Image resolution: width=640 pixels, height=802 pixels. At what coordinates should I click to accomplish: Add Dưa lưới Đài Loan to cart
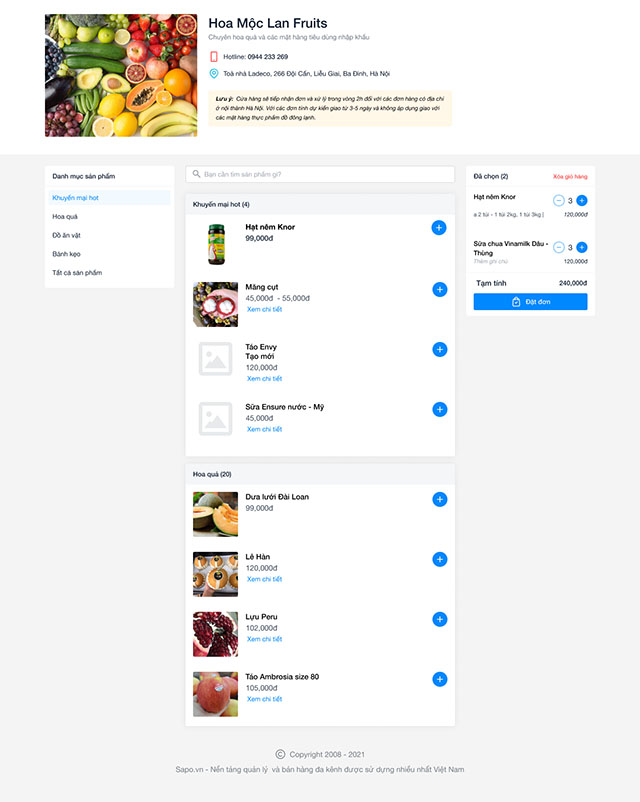439,499
